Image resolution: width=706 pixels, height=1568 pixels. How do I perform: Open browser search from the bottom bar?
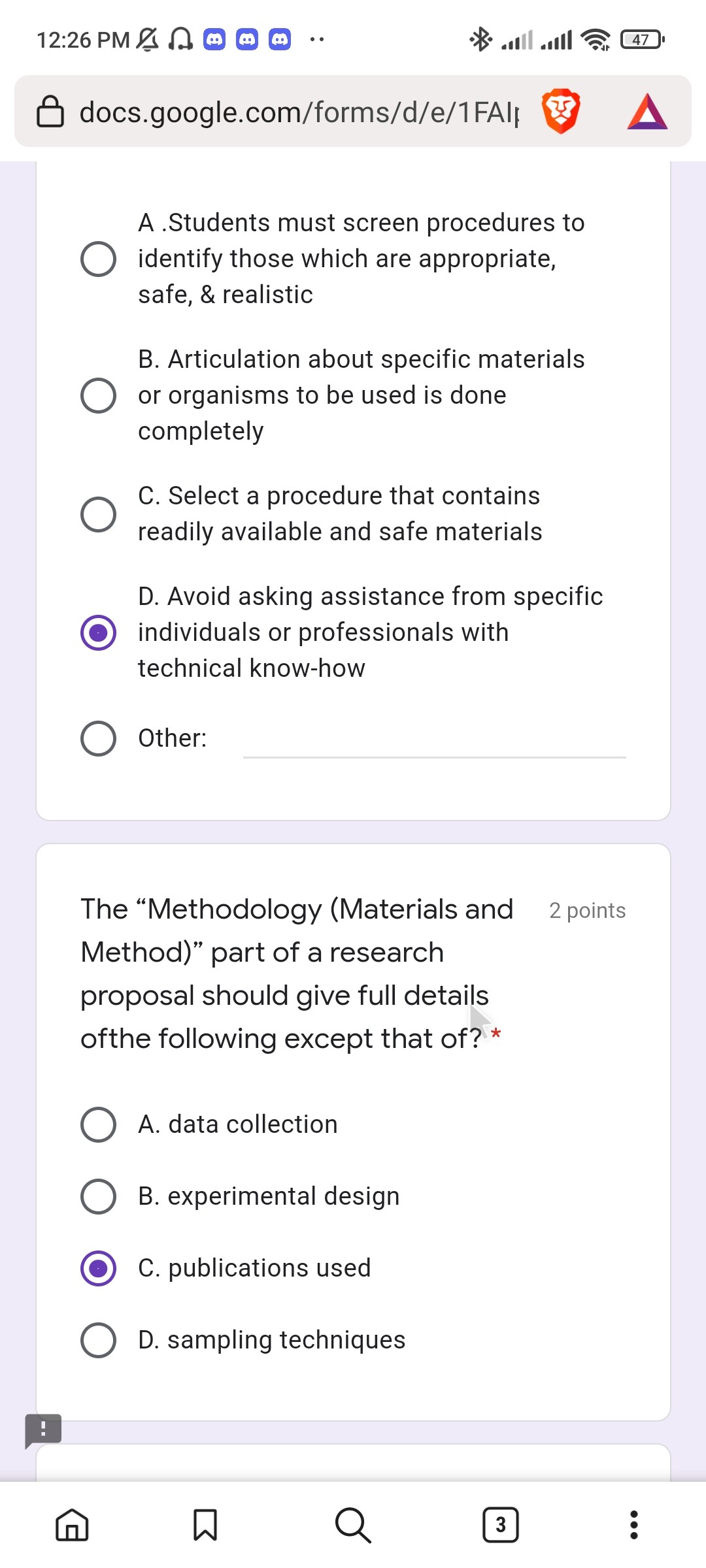coord(353,1525)
